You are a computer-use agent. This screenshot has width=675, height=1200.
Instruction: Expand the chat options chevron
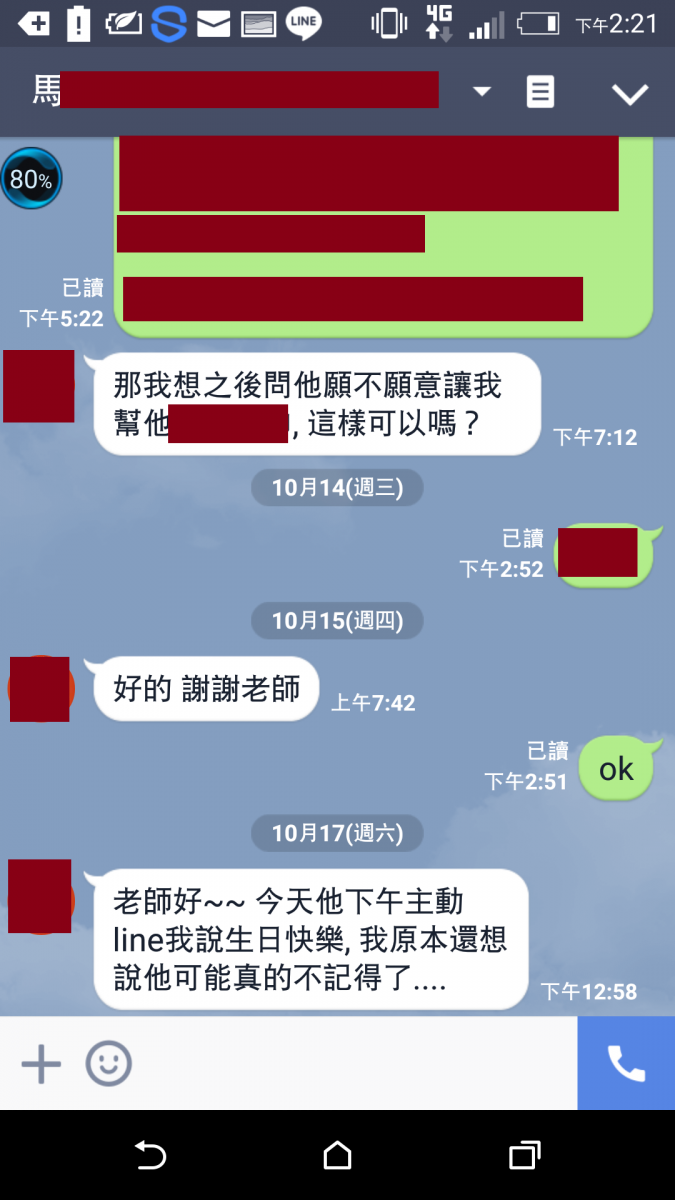pos(630,94)
